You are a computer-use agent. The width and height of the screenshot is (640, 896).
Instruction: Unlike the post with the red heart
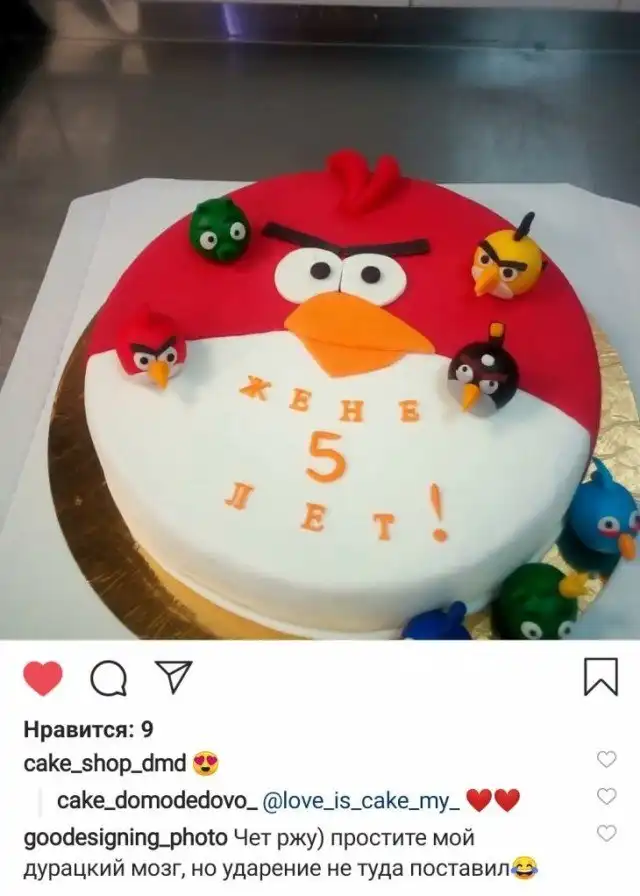[42, 680]
